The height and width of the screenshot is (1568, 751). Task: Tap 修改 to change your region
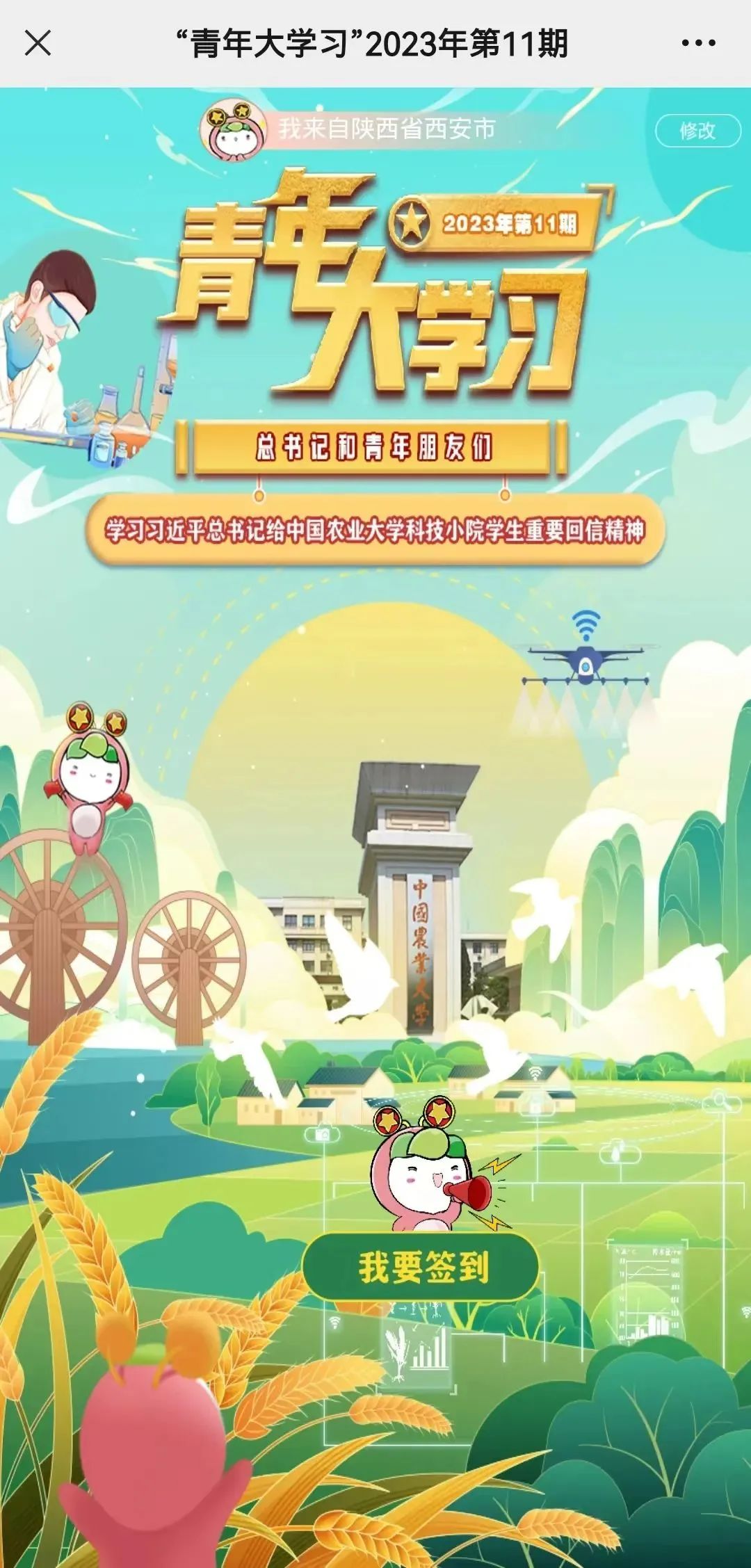coord(697,131)
